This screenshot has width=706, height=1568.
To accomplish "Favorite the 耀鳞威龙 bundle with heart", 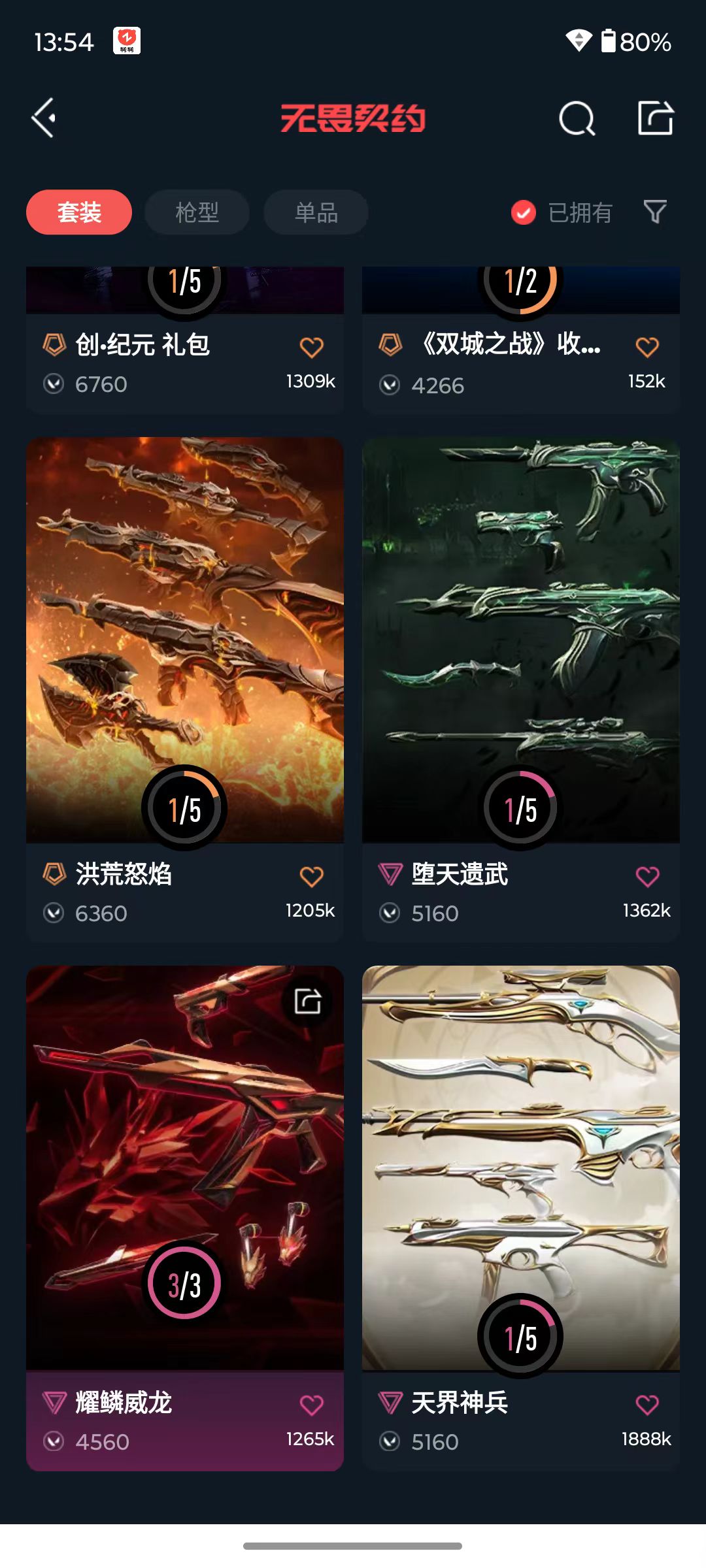I will pyautogui.click(x=312, y=1405).
